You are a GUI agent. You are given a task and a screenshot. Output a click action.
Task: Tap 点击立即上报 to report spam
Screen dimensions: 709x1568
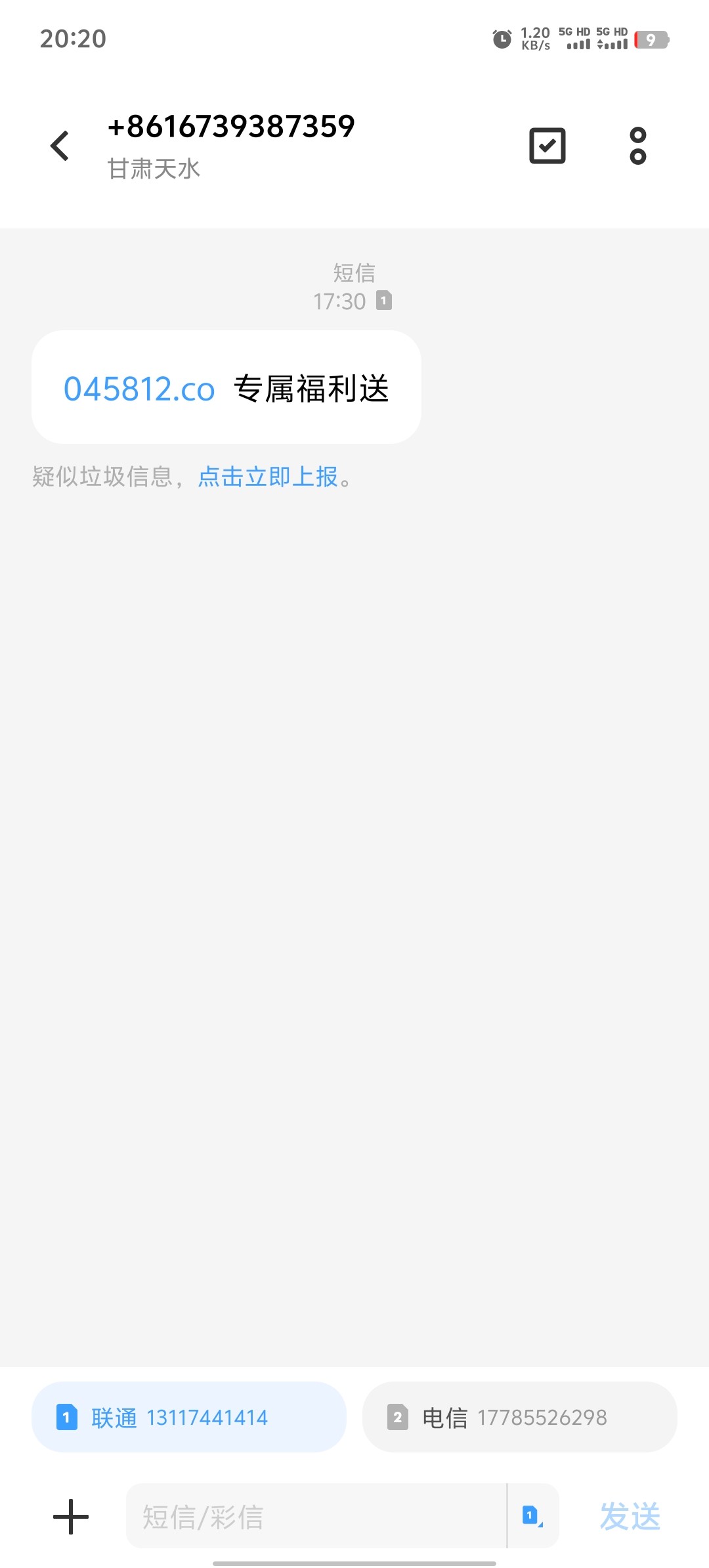point(268,477)
